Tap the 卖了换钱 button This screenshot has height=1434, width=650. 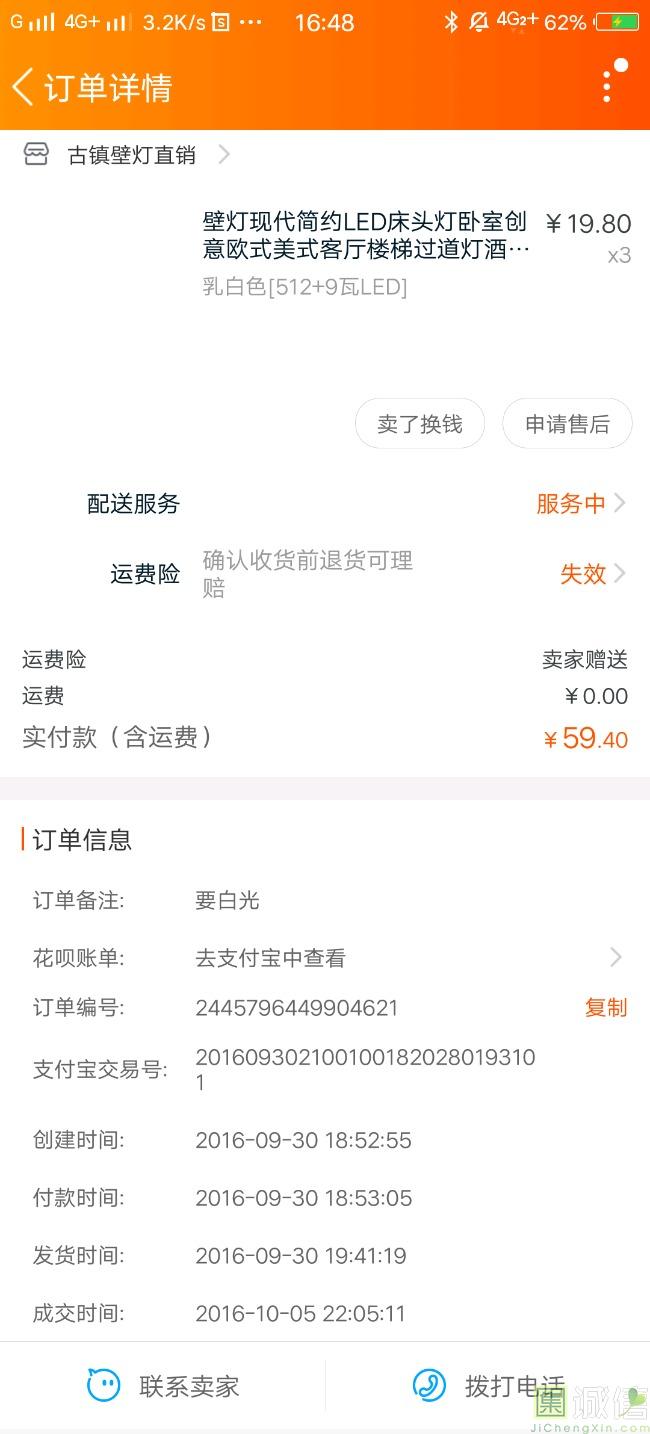pos(420,424)
